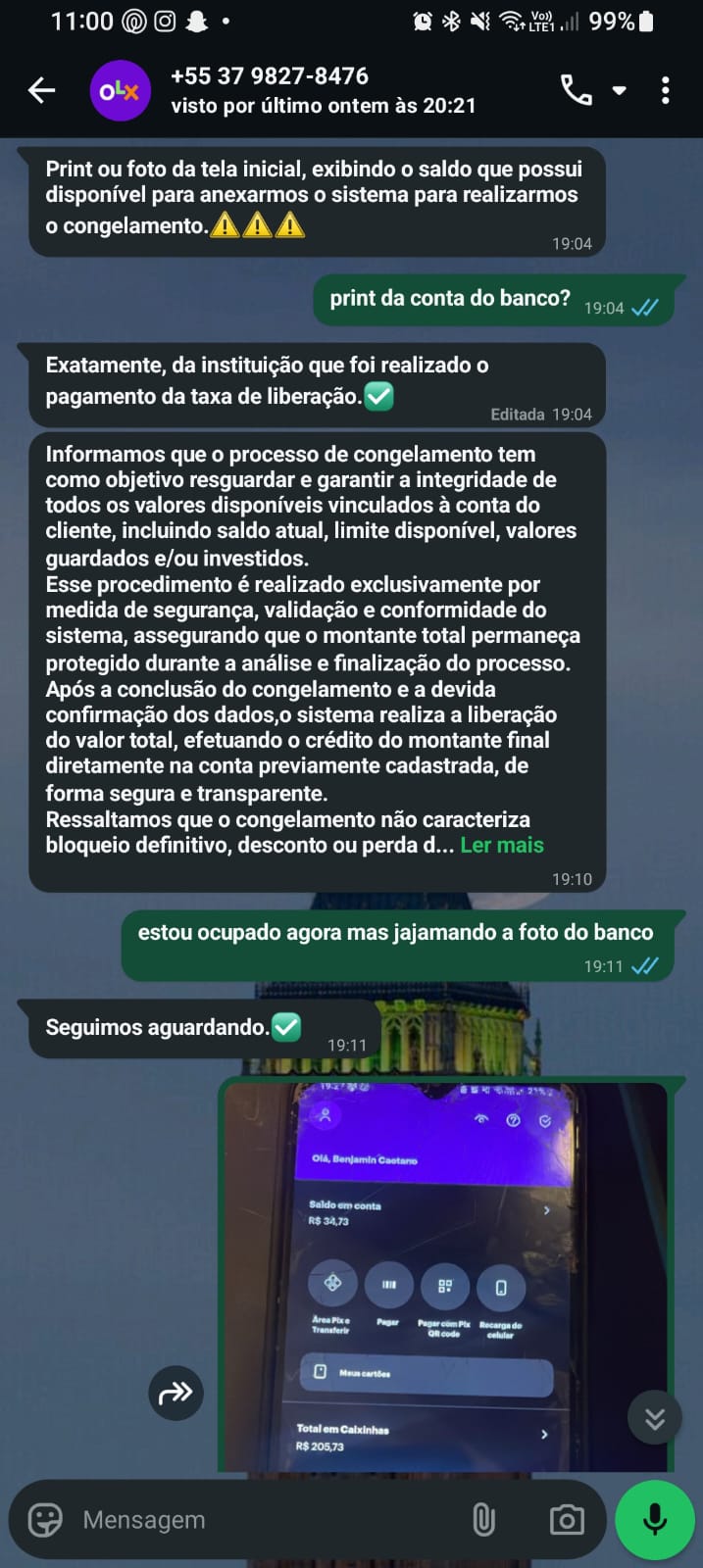Viewport: 703px width, 1568px height.
Task: Attach a file with the paperclip
Action: pos(483,1520)
